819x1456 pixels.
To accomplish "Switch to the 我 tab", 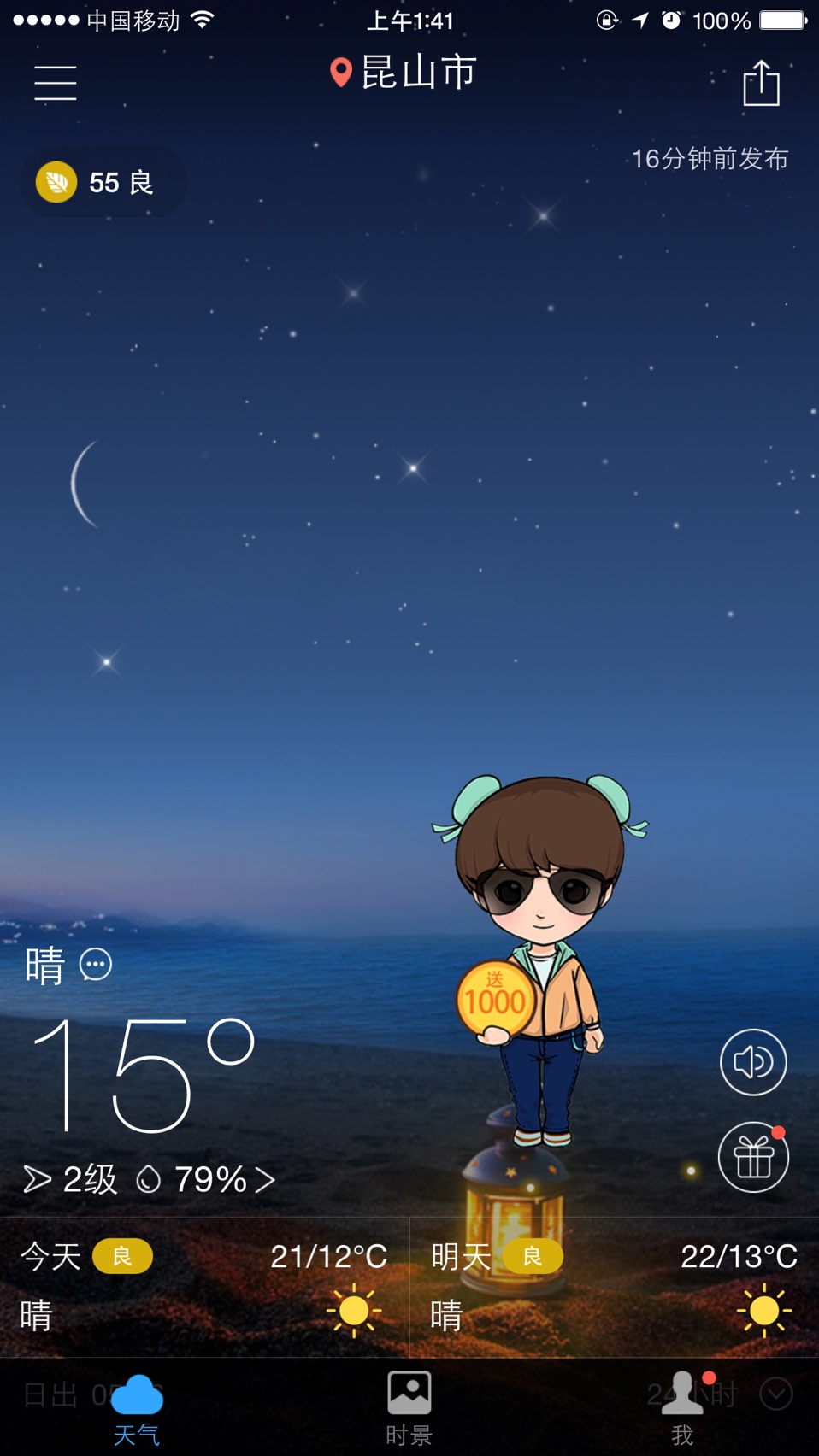I will point(682,1409).
